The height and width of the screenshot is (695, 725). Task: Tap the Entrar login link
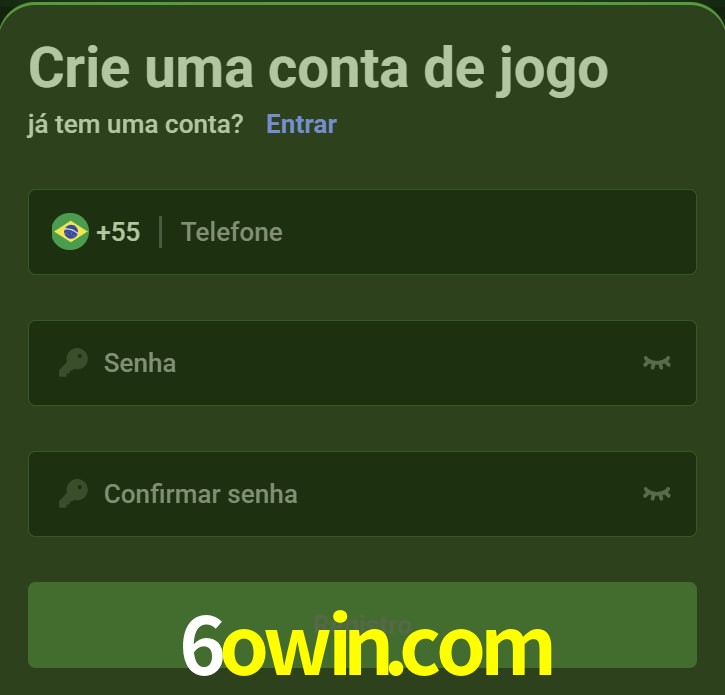tap(301, 124)
